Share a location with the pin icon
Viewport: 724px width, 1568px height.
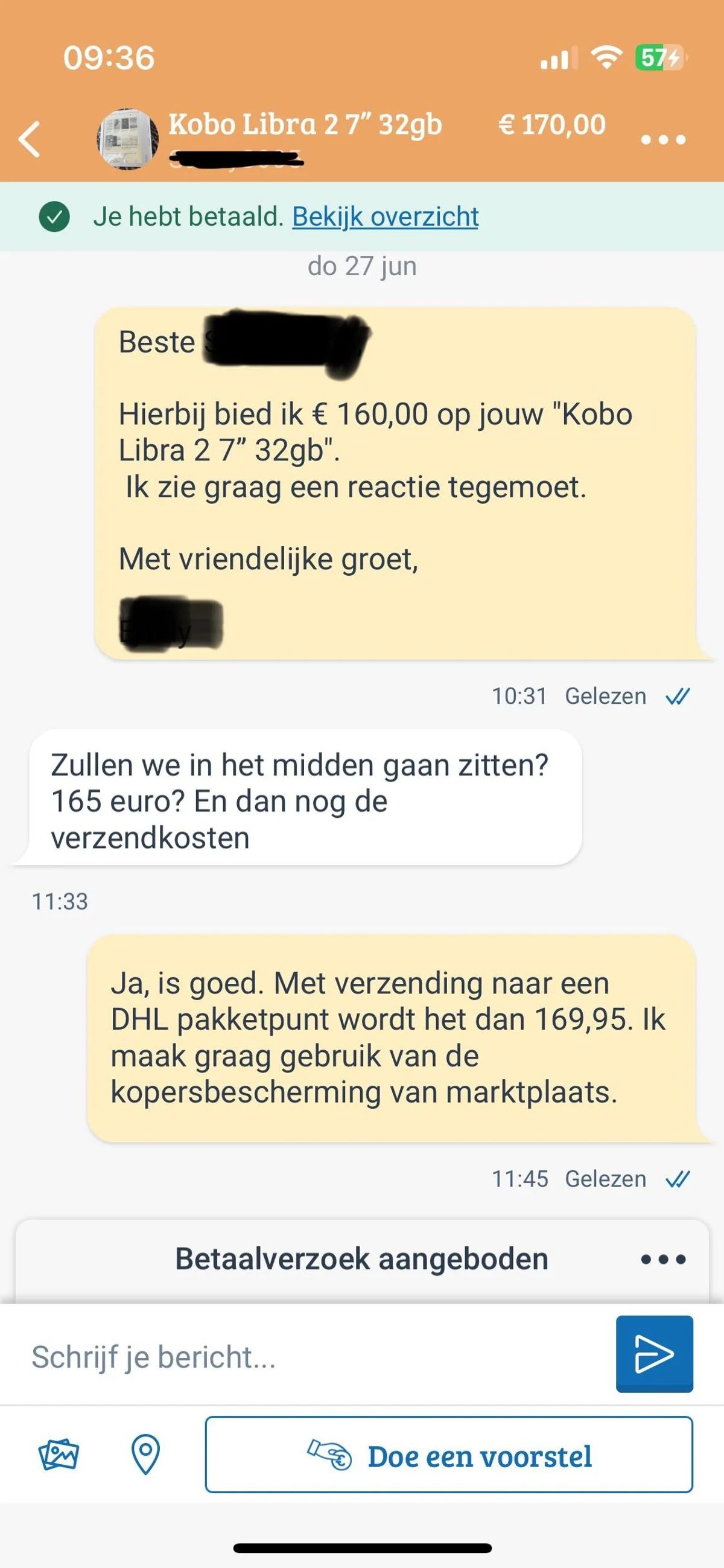pos(145,1455)
